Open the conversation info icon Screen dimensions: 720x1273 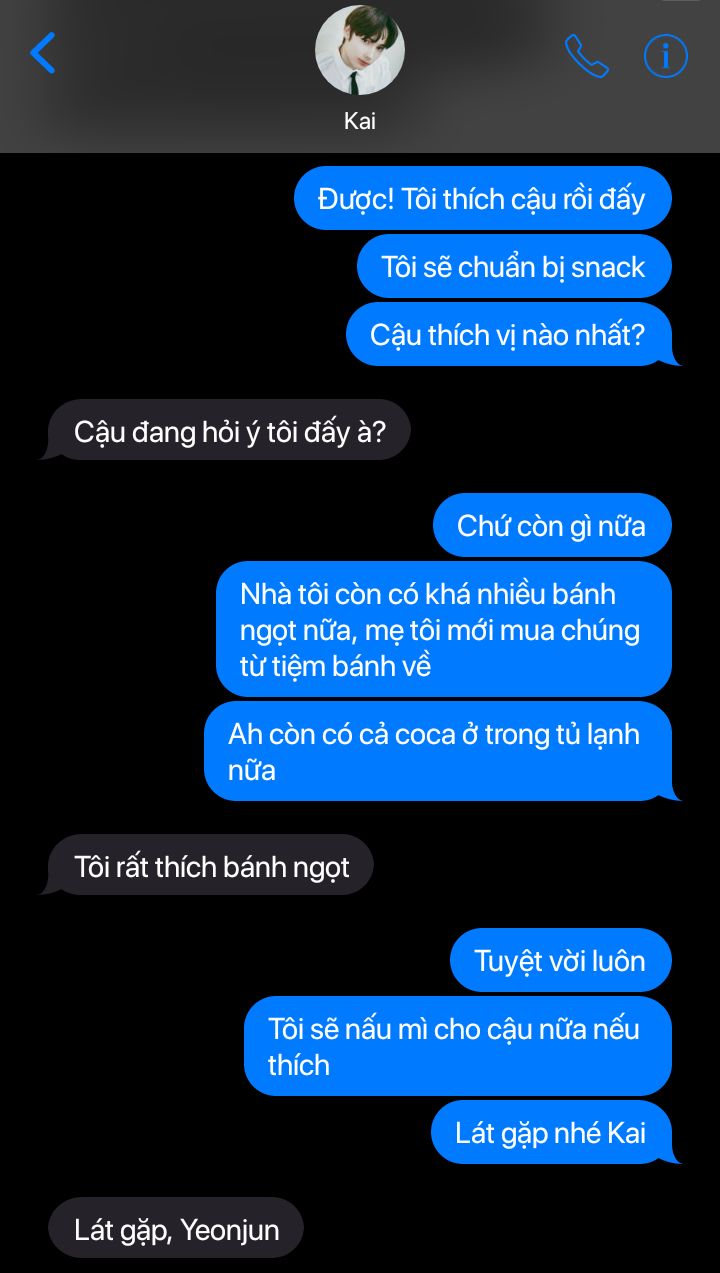[665, 56]
